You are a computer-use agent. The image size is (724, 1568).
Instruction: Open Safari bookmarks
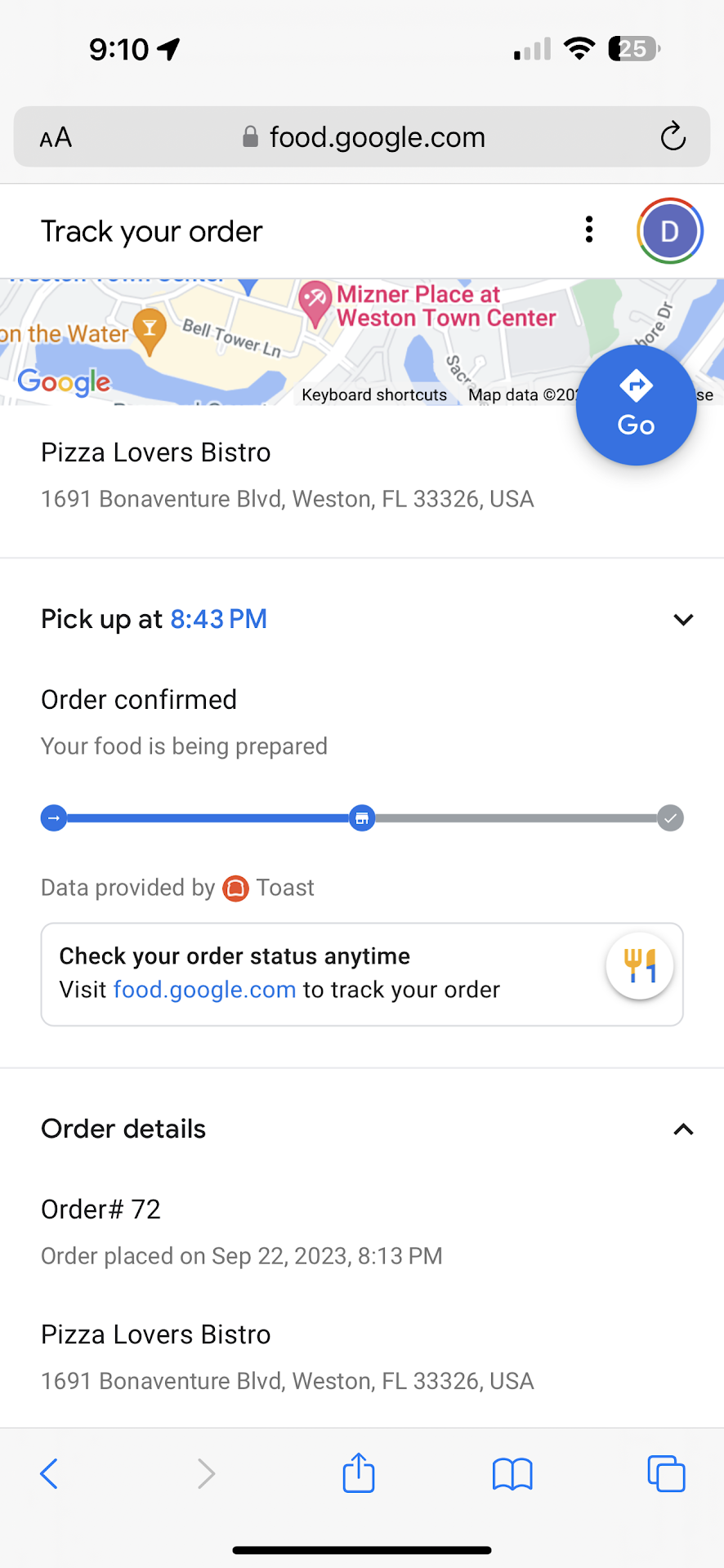[512, 1474]
